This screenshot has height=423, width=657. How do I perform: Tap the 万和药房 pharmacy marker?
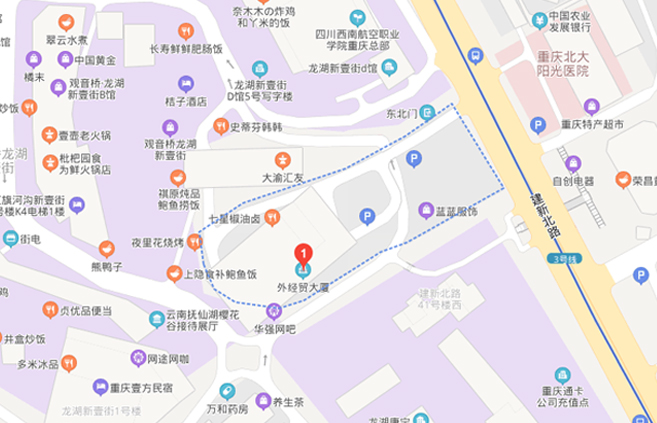(x=228, y=391)
